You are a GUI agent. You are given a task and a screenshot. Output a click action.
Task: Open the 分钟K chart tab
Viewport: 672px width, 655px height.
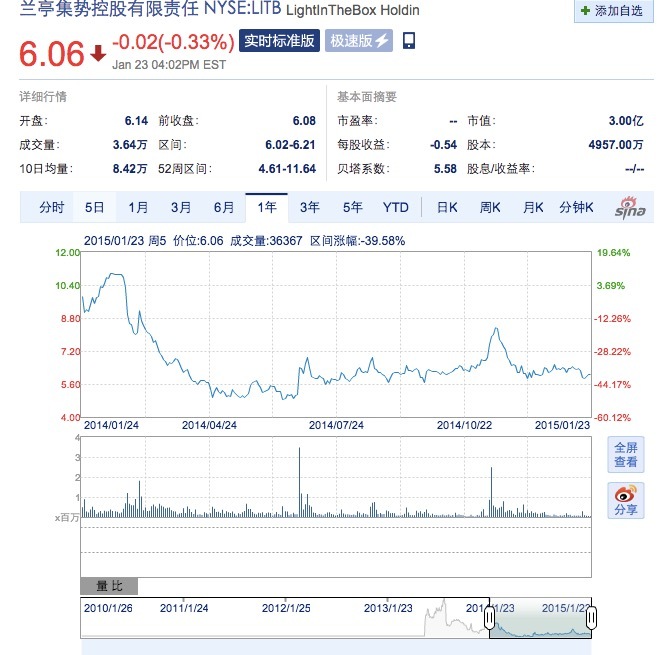(x=576, y=208)
